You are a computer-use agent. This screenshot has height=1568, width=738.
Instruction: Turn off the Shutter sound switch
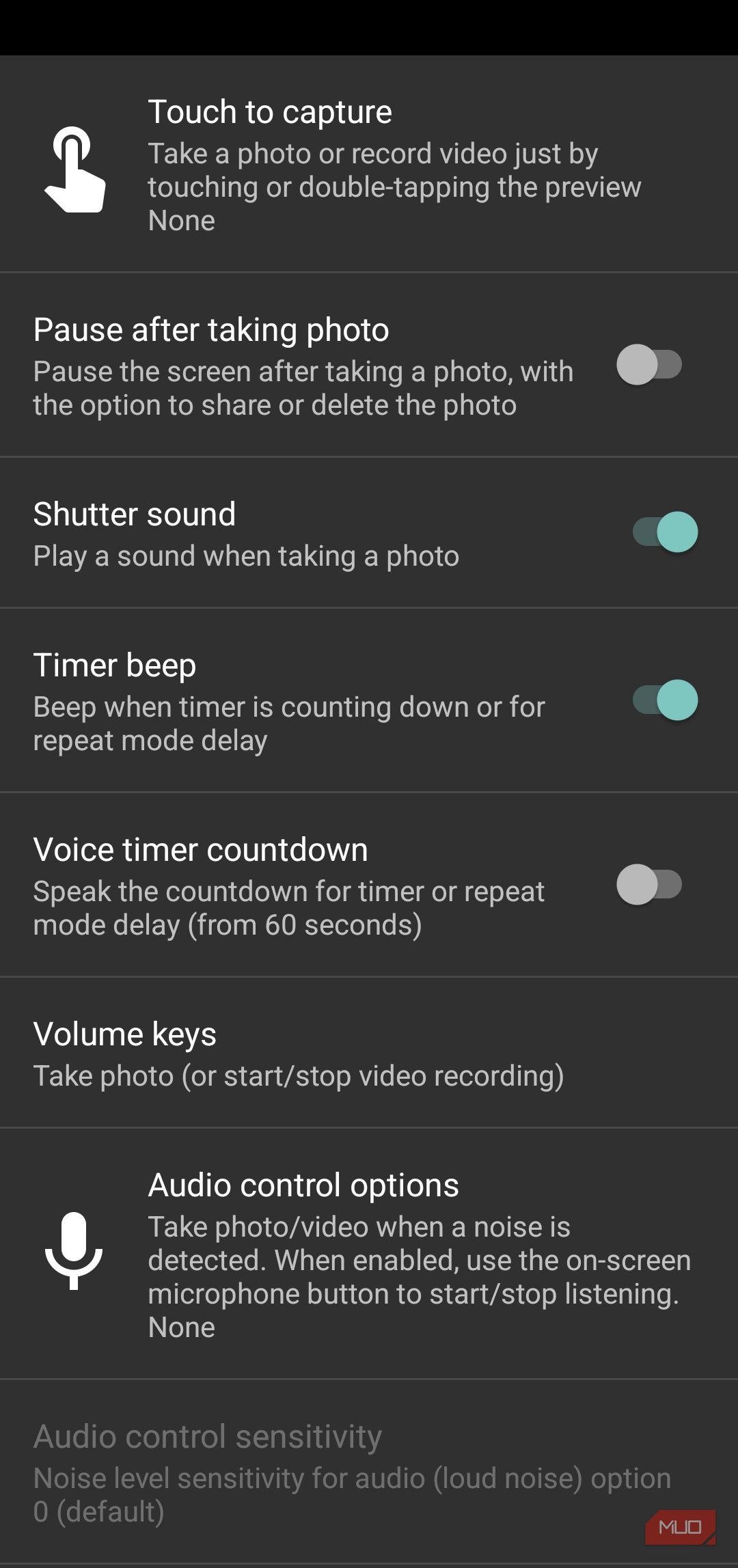pyautogui.click(x=665, y=532)
